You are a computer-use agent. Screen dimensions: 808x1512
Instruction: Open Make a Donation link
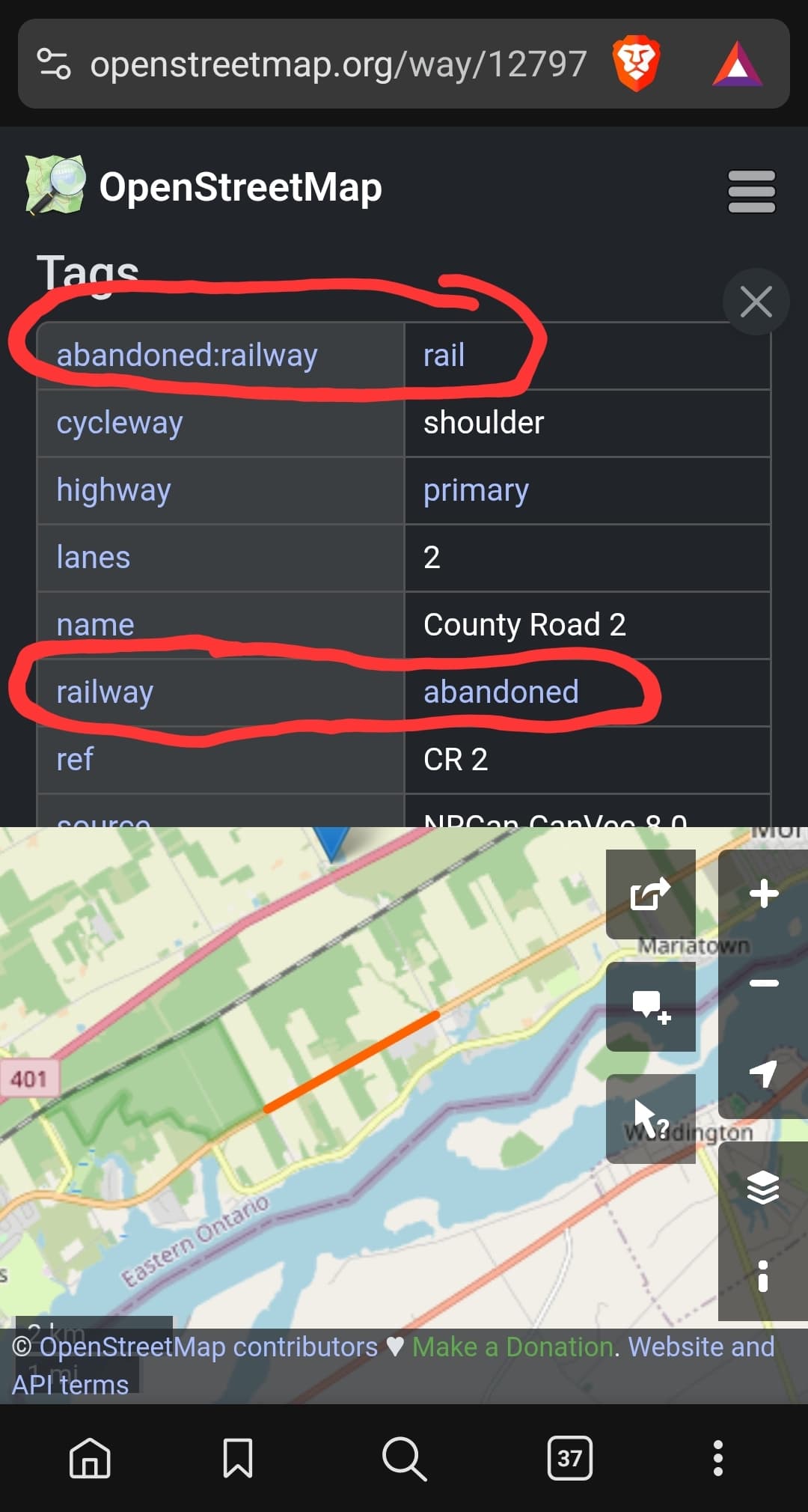(x=512, y=1347)
